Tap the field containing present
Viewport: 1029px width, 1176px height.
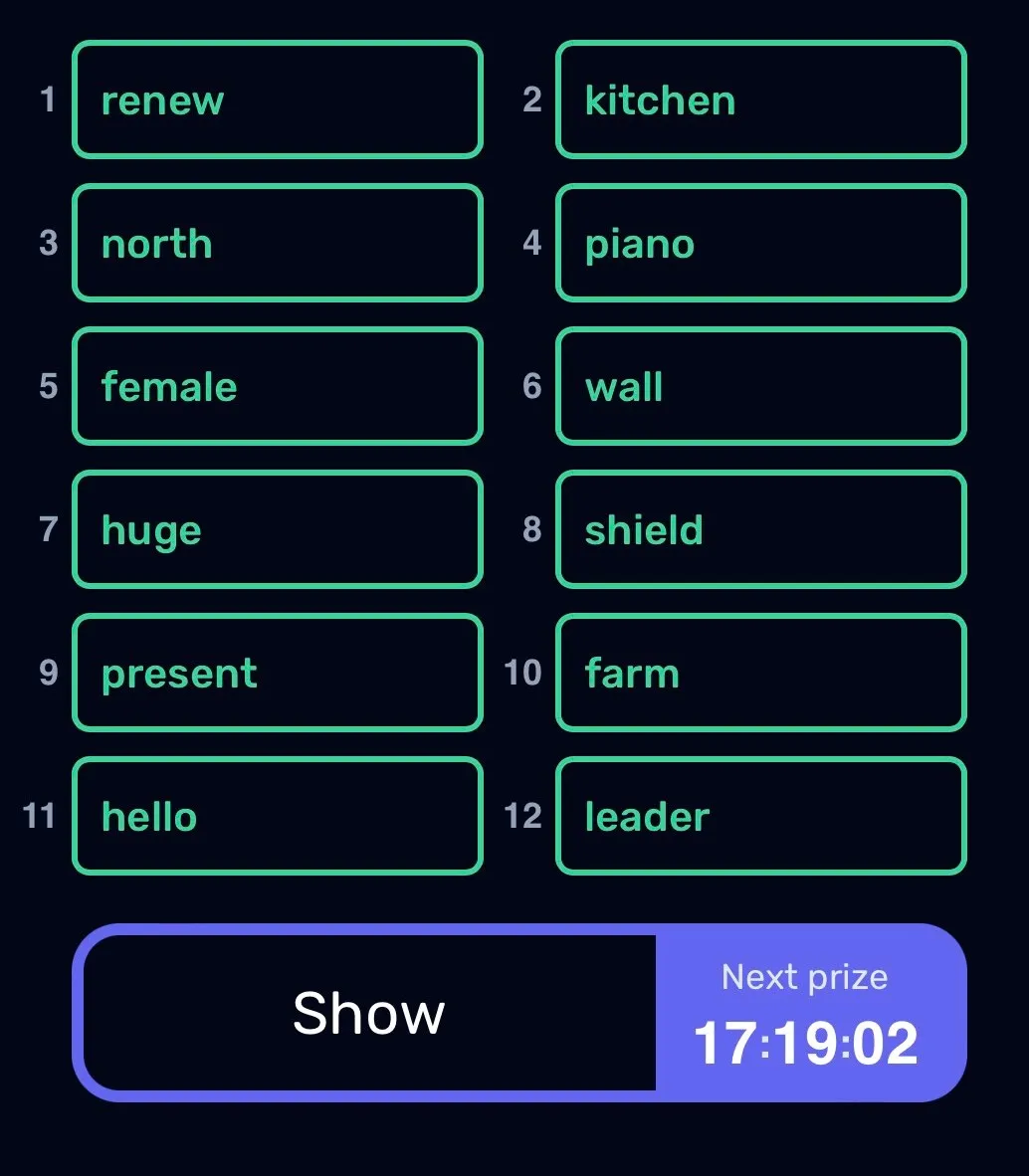click(277, 673)
